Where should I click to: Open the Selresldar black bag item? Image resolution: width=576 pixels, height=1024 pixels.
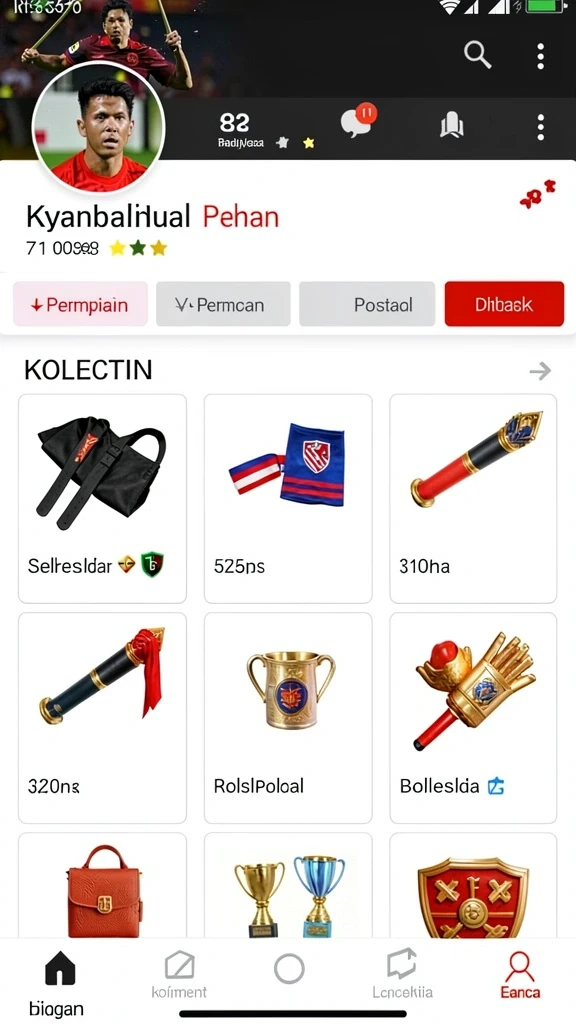[103, 499]
